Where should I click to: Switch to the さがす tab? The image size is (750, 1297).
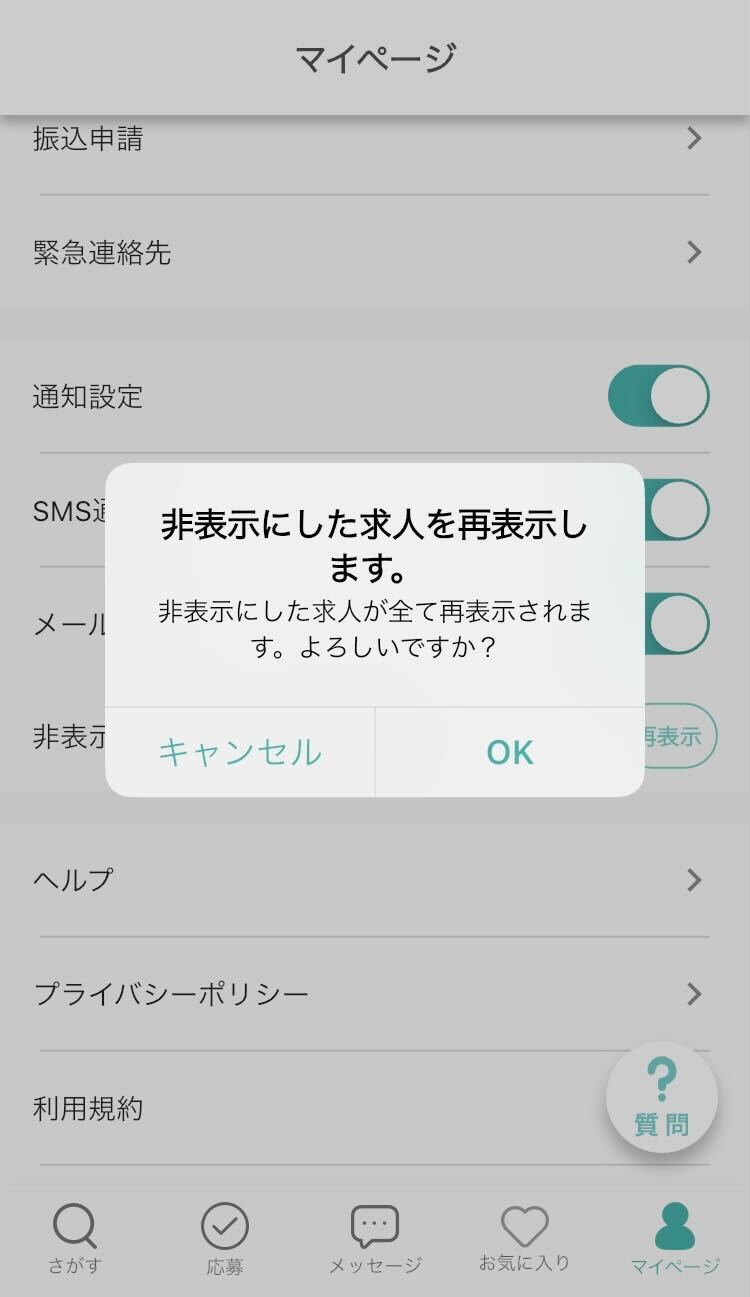(x=75, y=1238)
